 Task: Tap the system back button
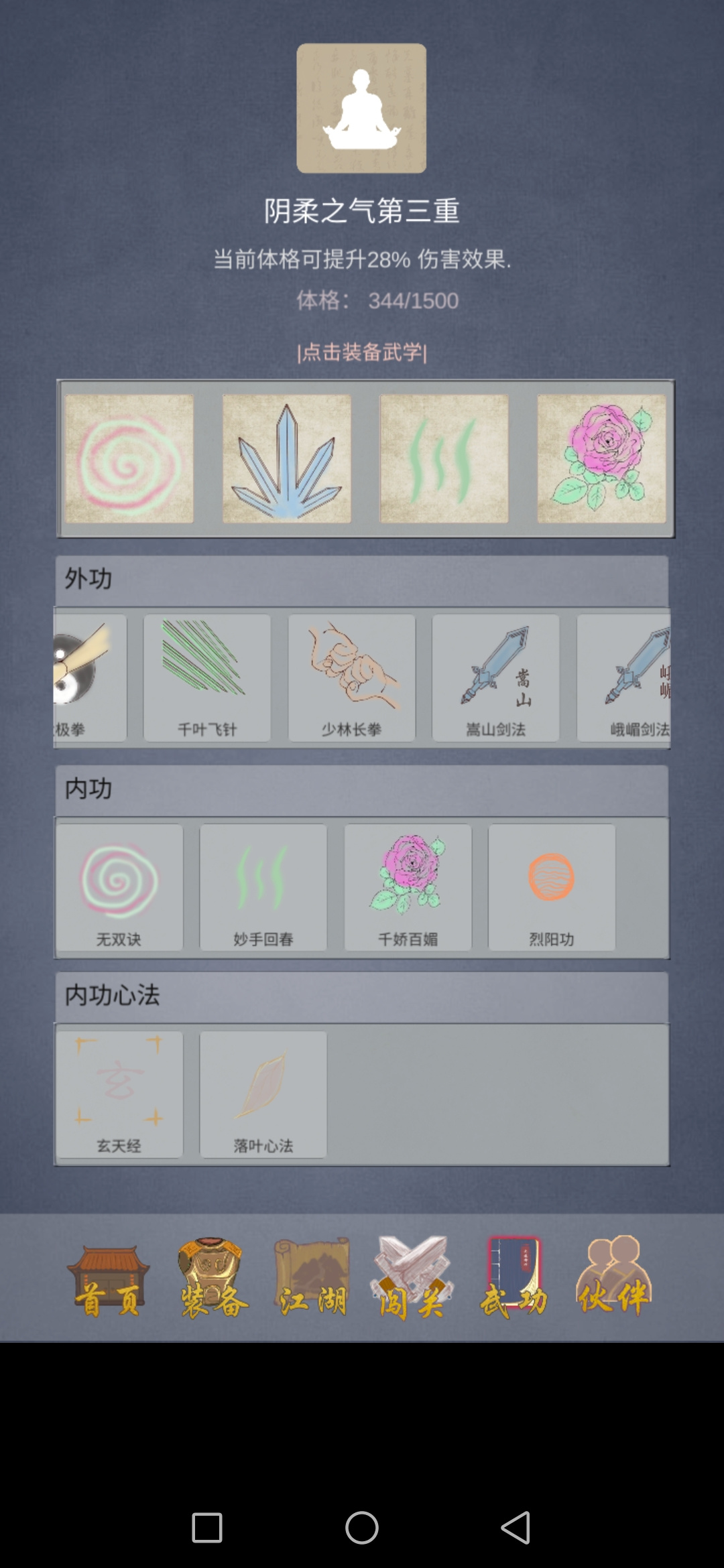pyautogui.click(x=516, y=1528)
